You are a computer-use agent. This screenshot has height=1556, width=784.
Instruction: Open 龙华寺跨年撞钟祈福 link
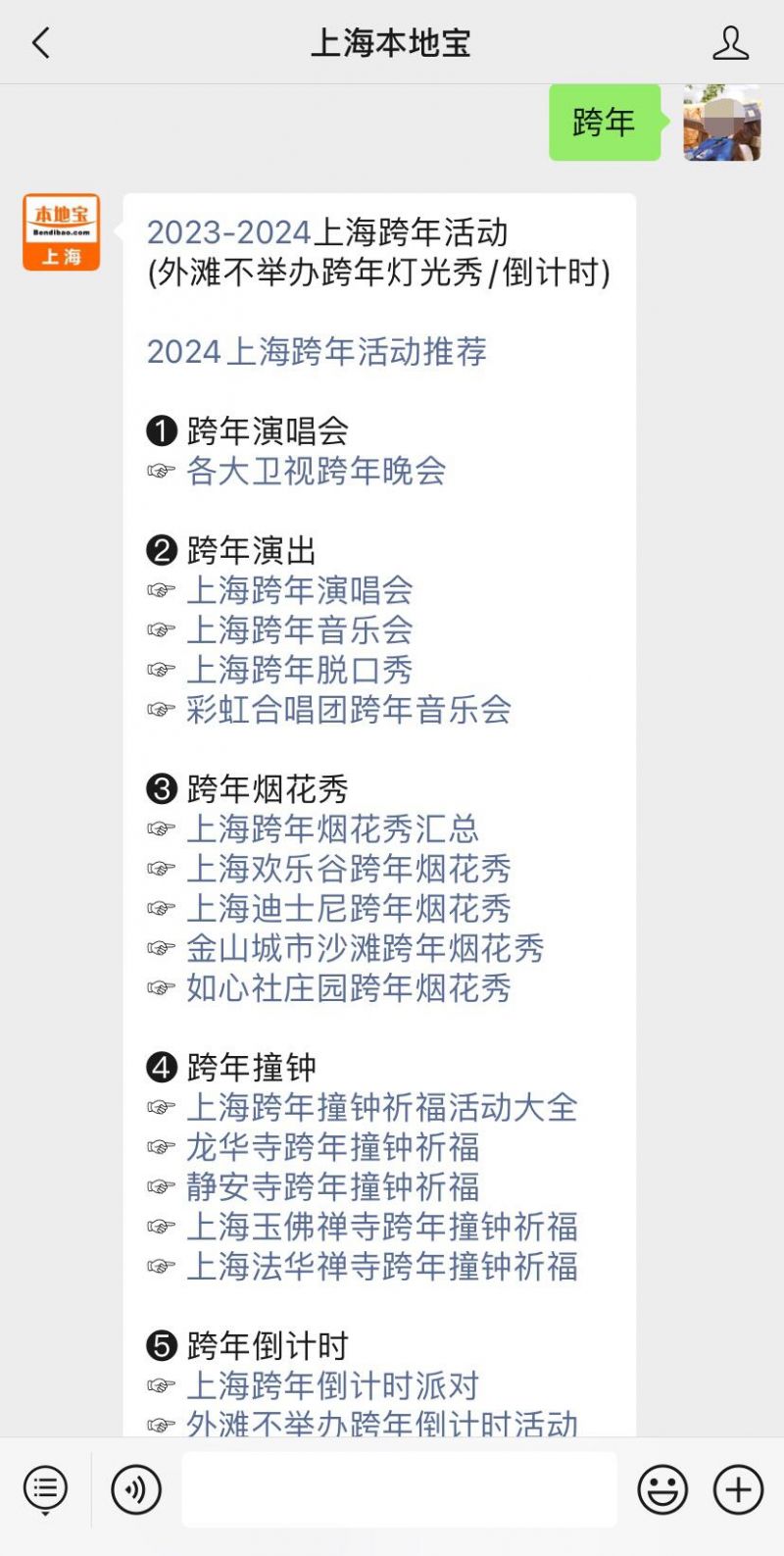(332, 1146)
